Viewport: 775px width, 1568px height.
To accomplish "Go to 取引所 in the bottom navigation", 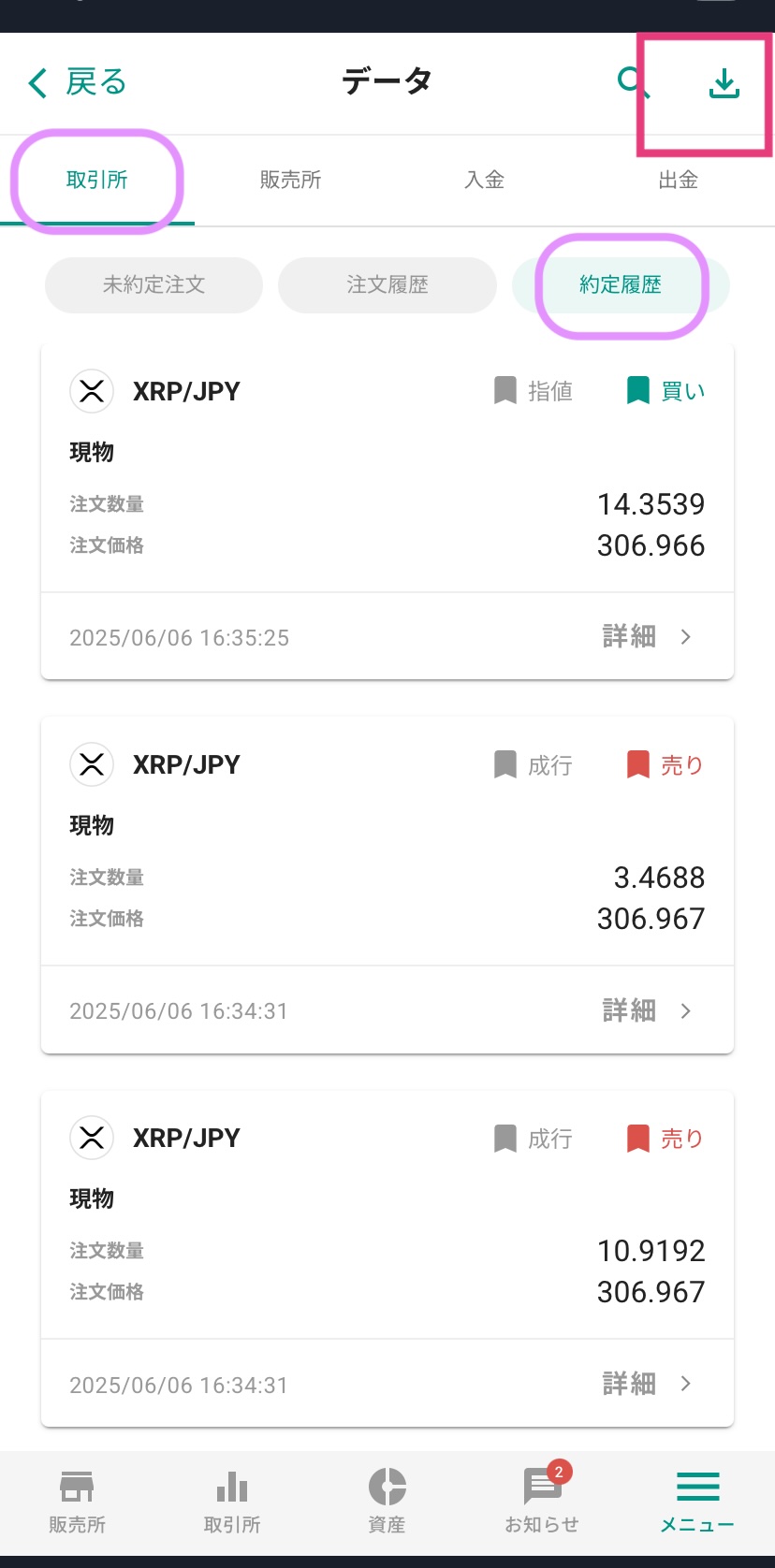I will tap(232, 1502).
